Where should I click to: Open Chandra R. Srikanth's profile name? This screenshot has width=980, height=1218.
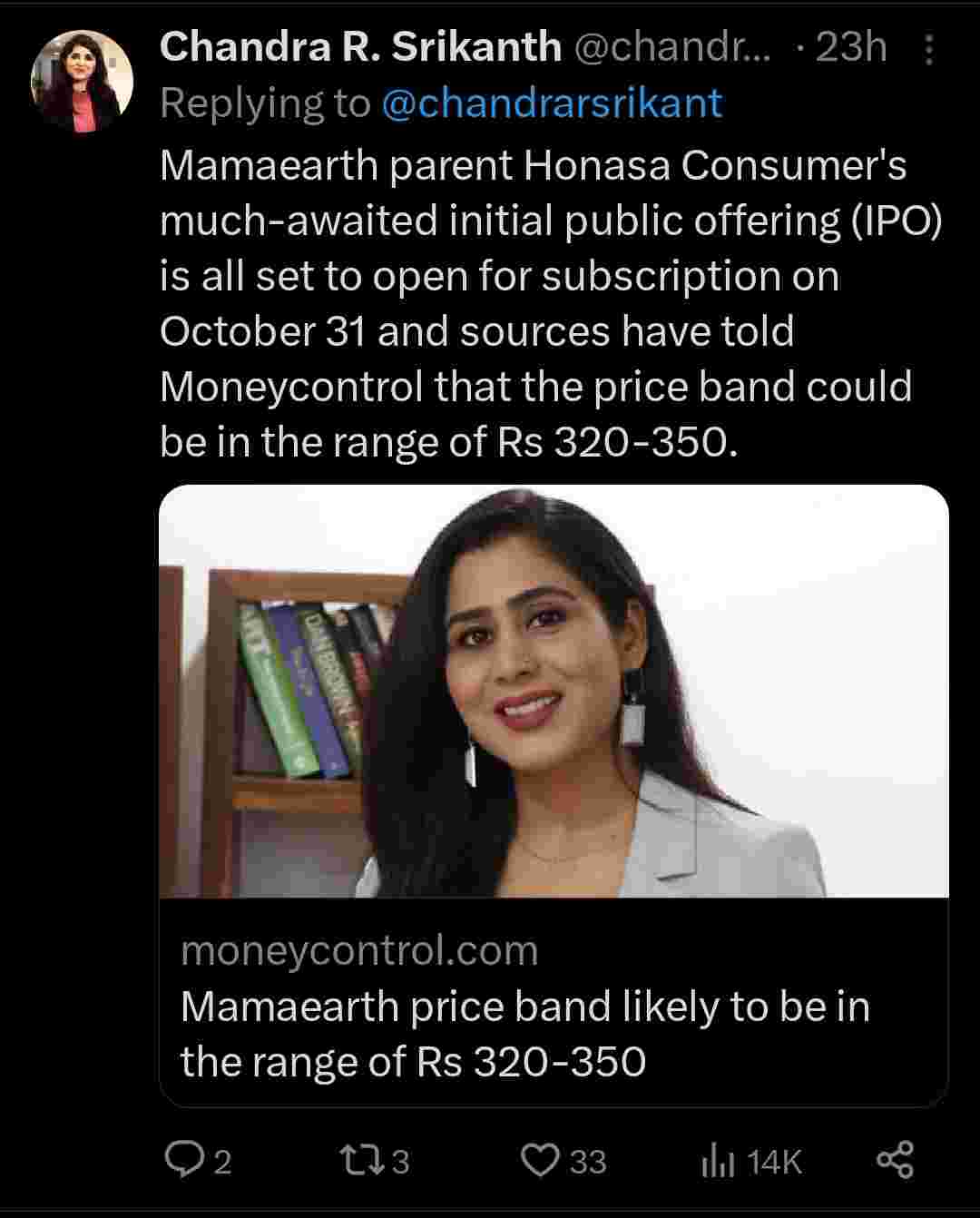360,47
